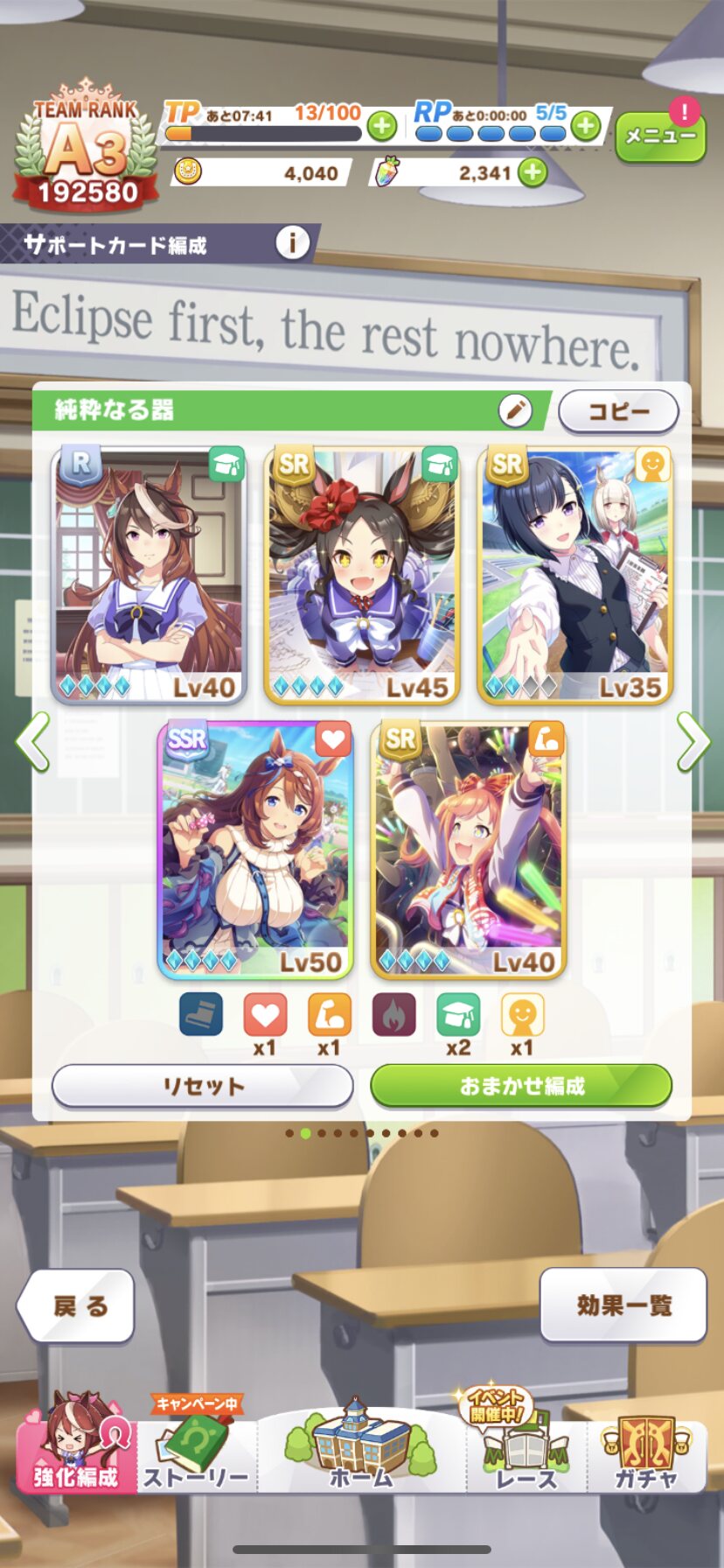Select the SR power card at Lv40
Viewport: 724px width, 1568px height.
click(469, 850)
